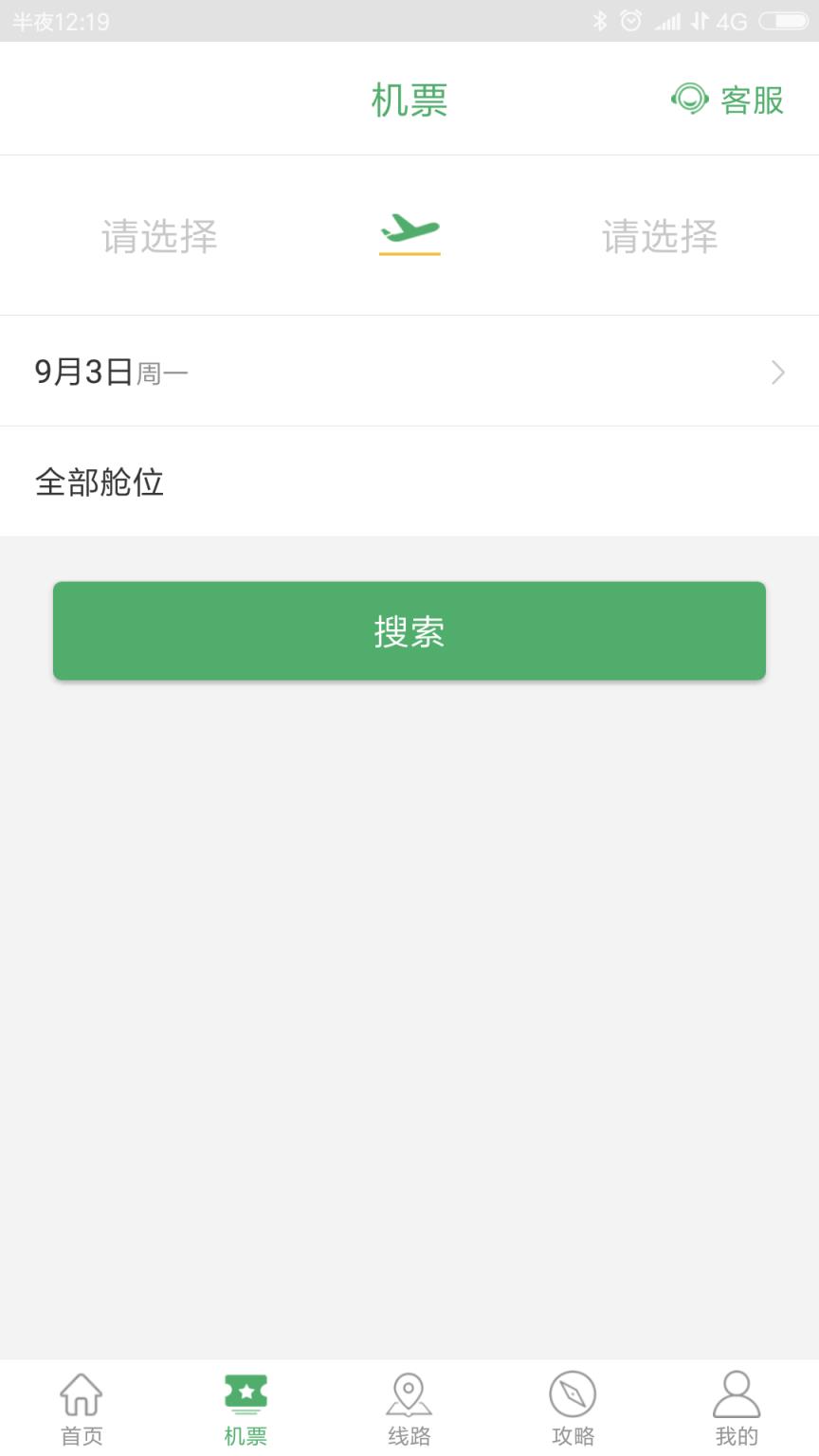
Task: Tap the 客服 text link
Action: [x=752, y=99]
